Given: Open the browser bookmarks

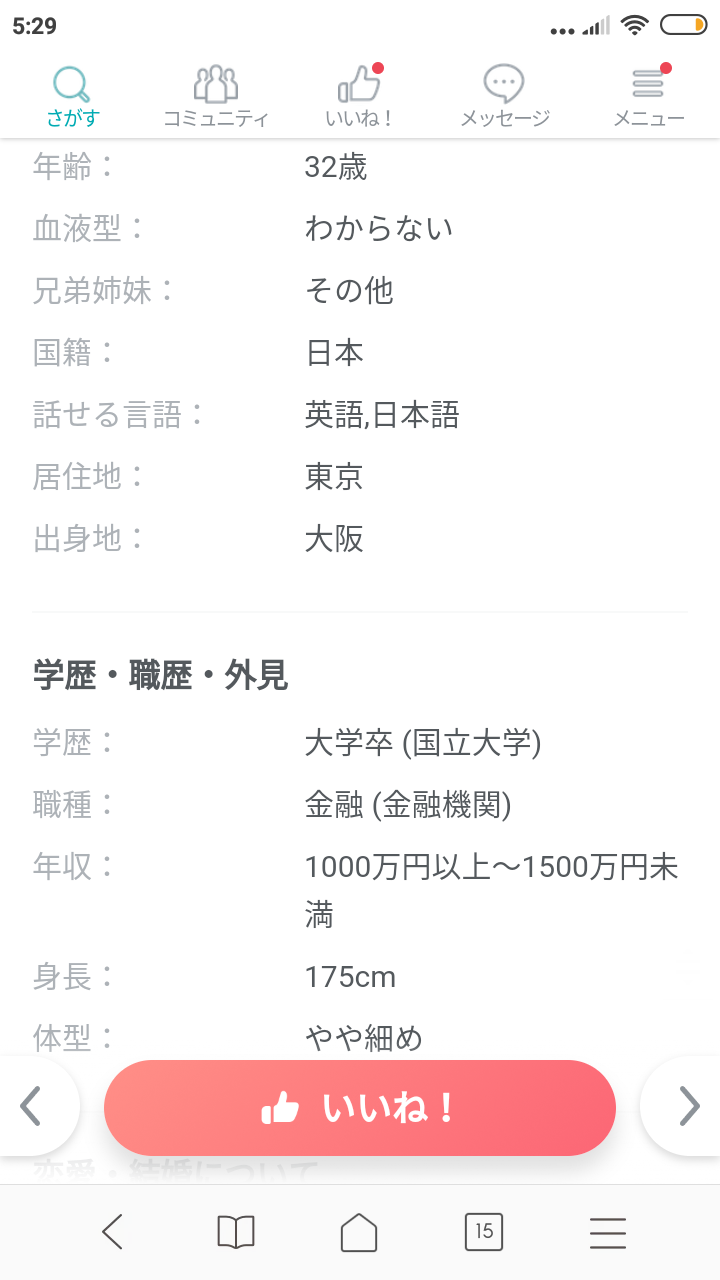Looking at the screenshot, I should click(236, 1232).
